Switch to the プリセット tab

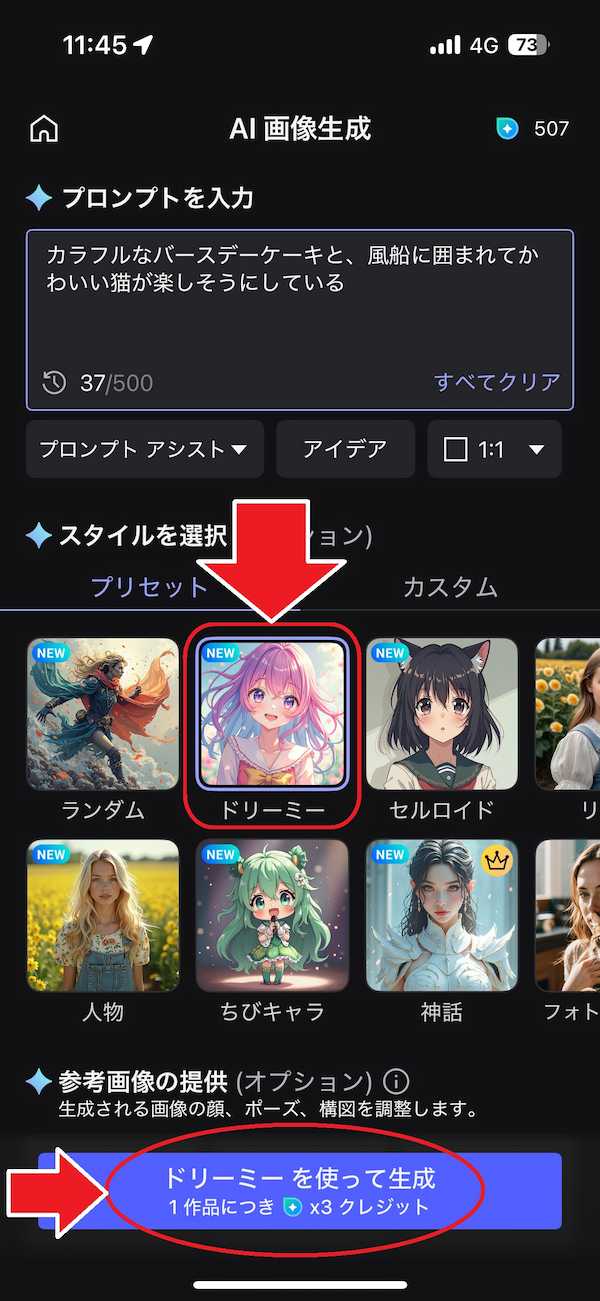(149, 587)
